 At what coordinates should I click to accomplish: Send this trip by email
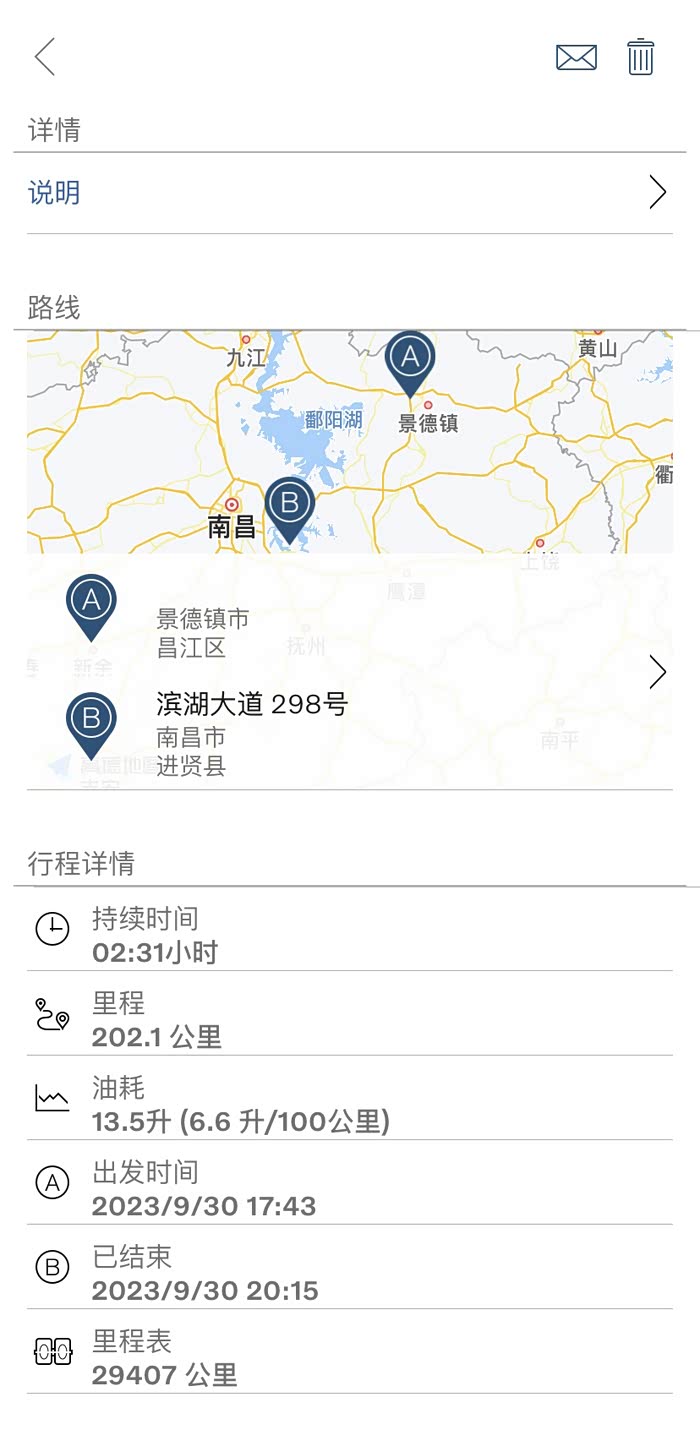[576, 57]
